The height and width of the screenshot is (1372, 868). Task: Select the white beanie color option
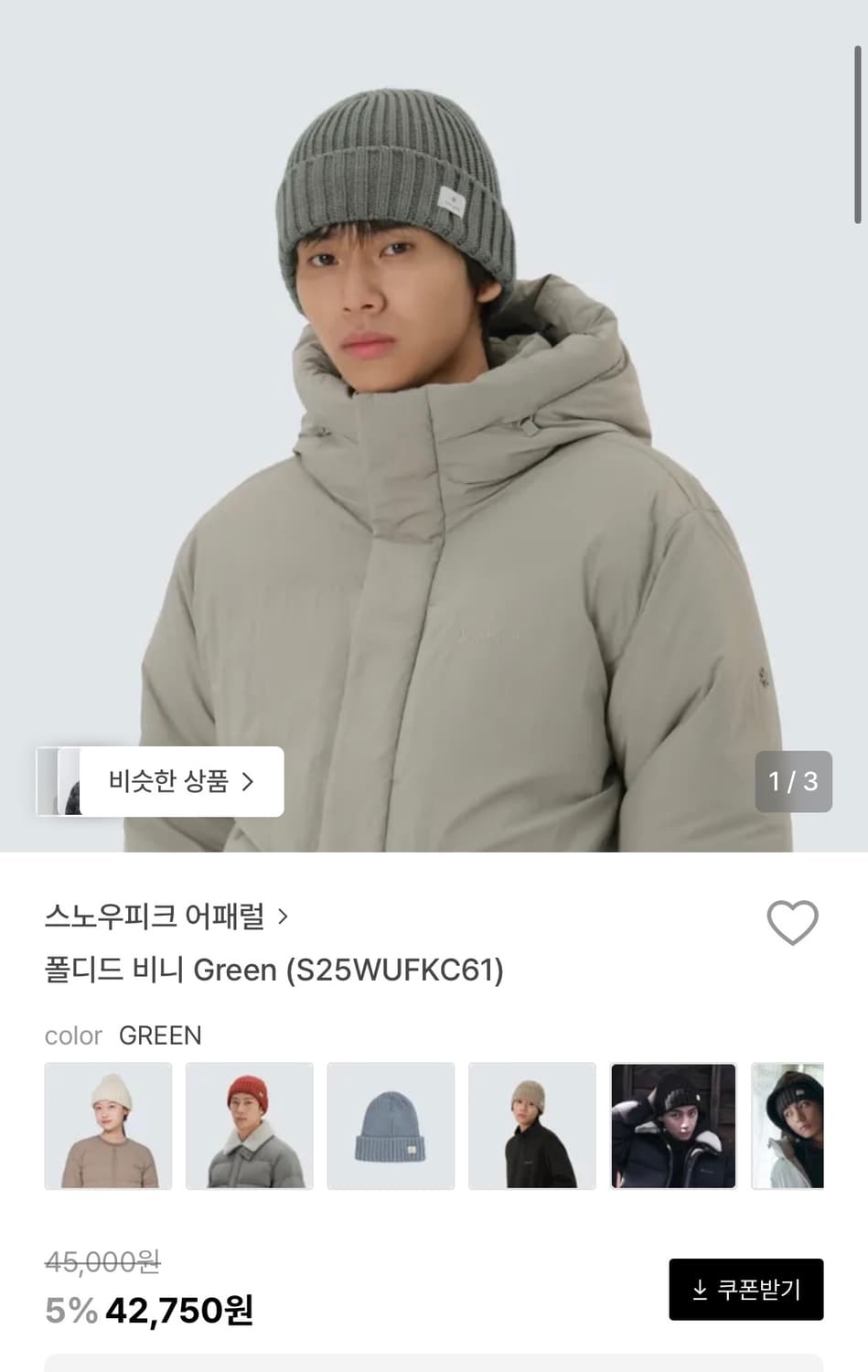coord(108,1125)
